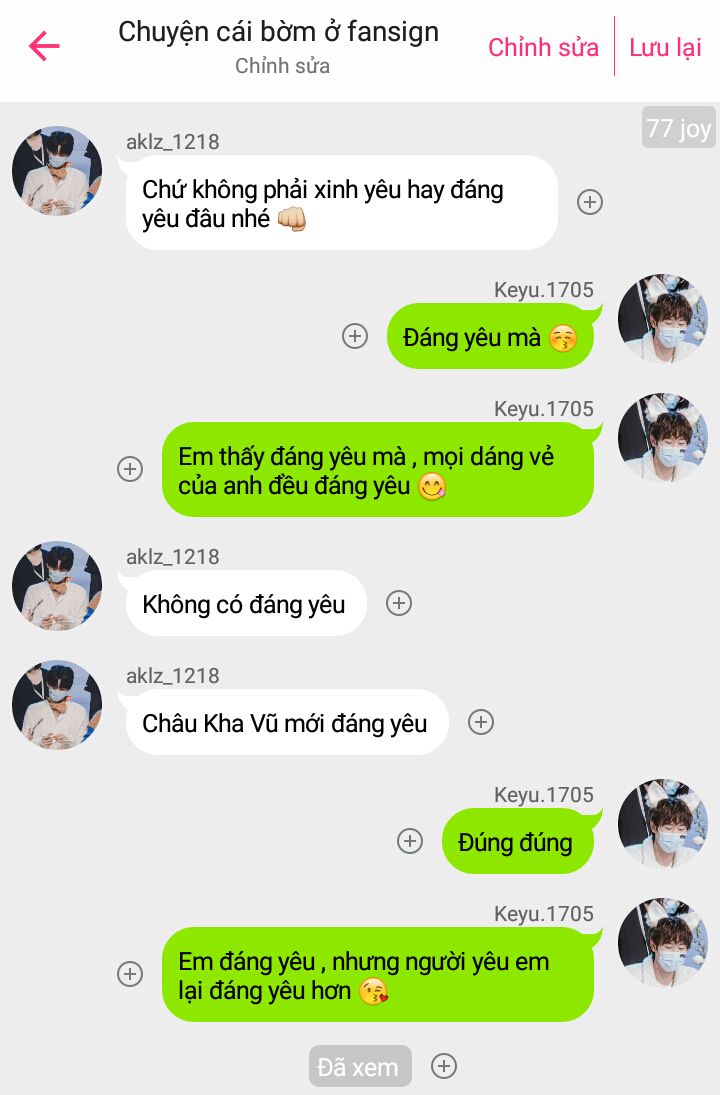Tap the Chỉnh sửa button
Screen dimensions: 720x1095
pyautogui.click(x=543, y=47)
